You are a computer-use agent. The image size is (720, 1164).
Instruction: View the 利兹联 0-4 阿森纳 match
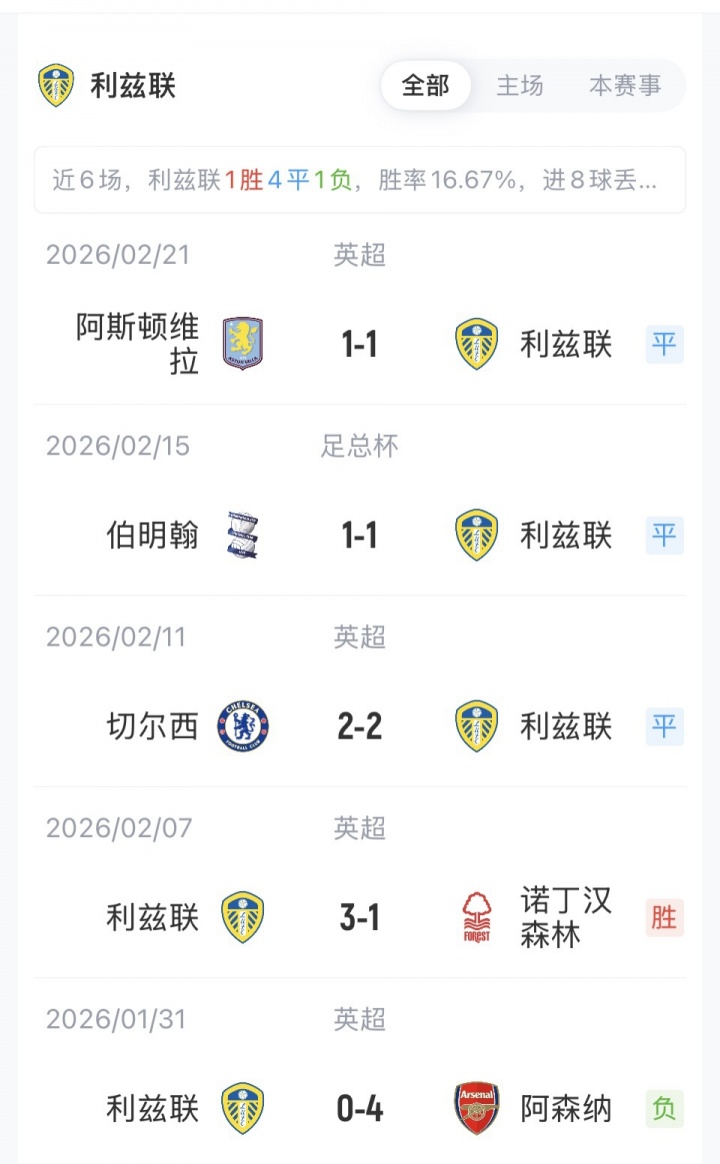click(x=359, y=1109)
